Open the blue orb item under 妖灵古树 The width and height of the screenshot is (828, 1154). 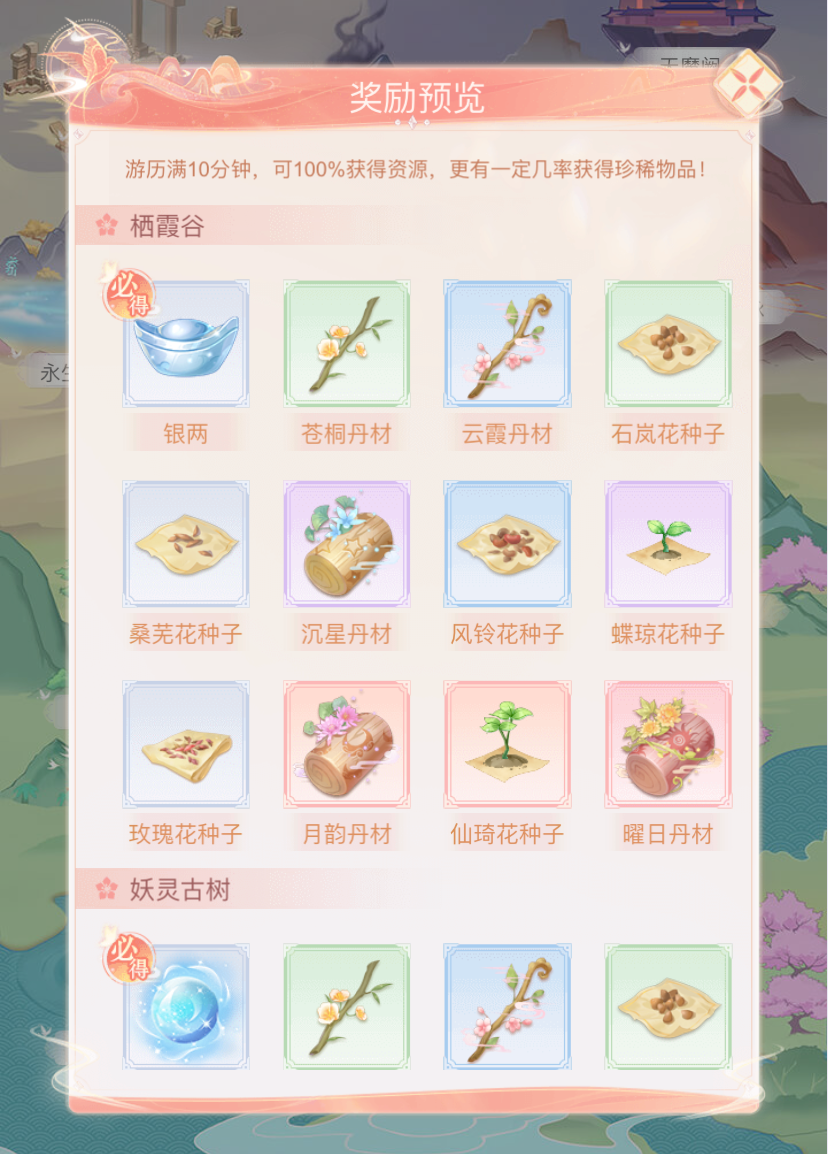pyautogui.click(x=186, y=1007)
